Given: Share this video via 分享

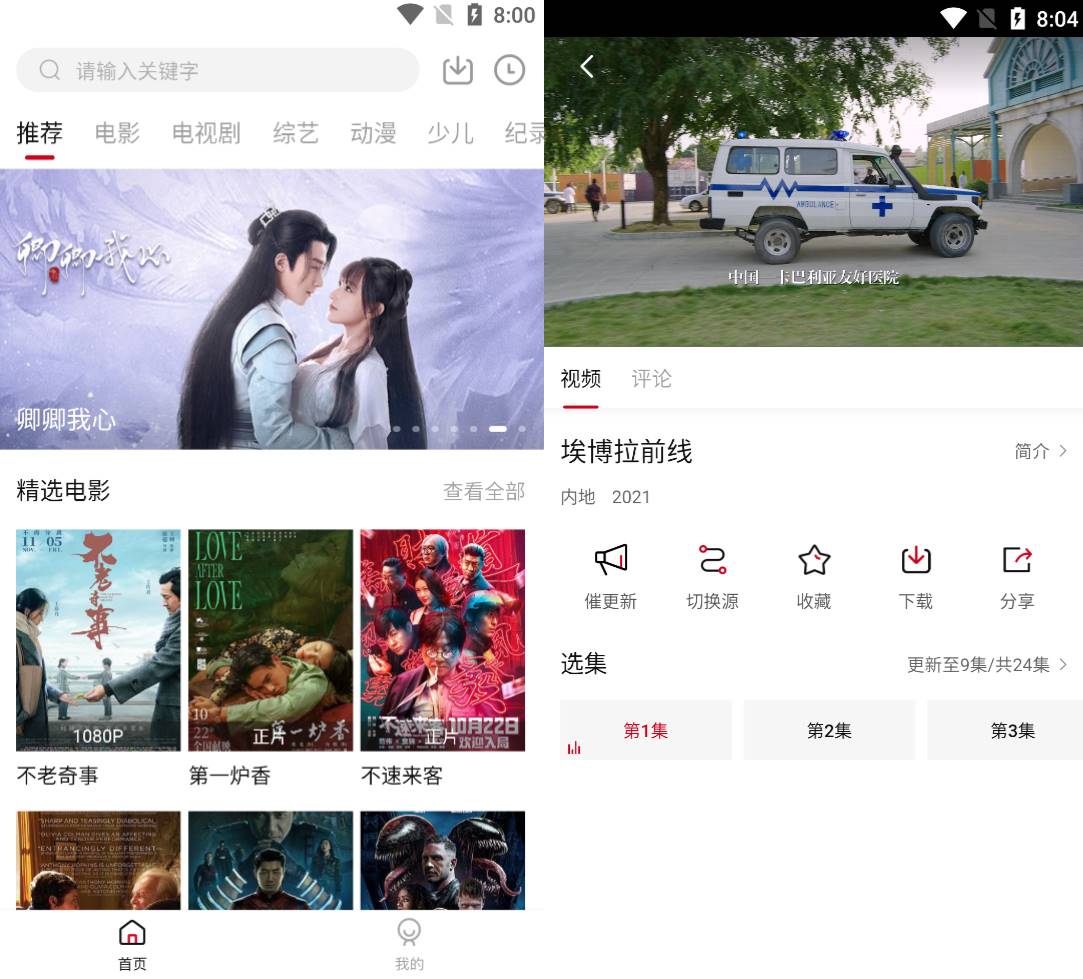Looking at the screenshot, I should point(1016,576).
